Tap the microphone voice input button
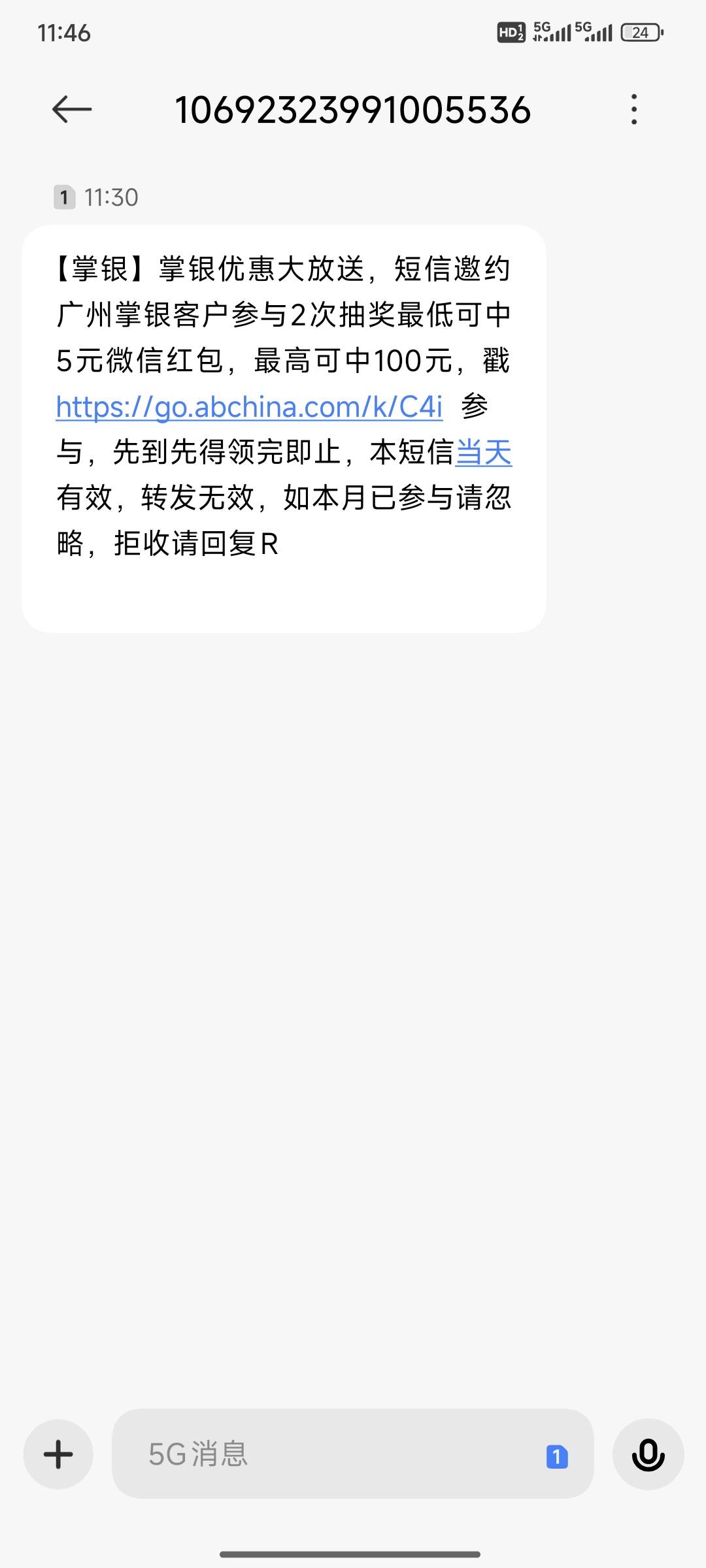Image resolution: width=706 pixels, height=1568 pixels. 648,1454
